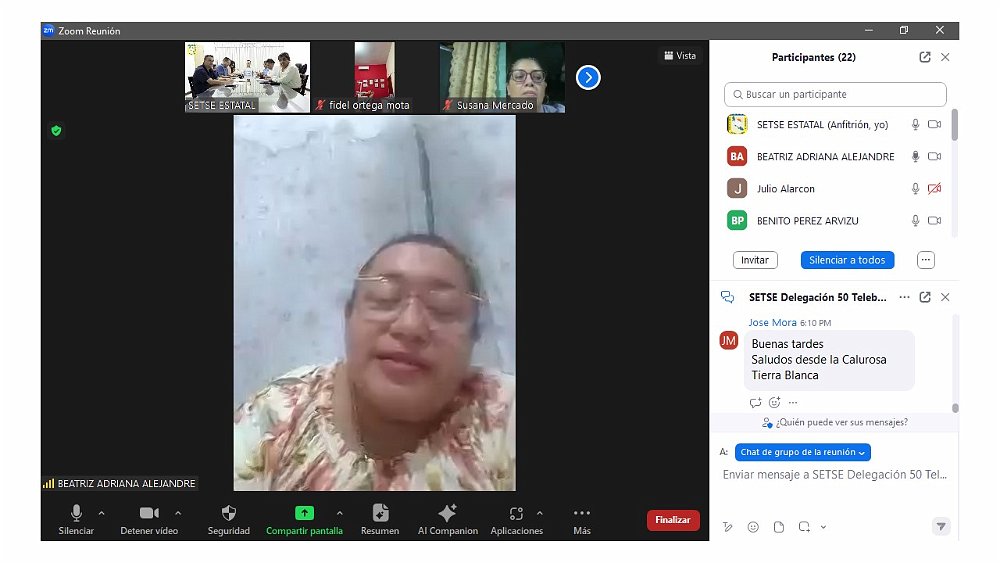Screen dimensions: 1000x563
Task: Tap the Invitar button
Action: (755, 260)
